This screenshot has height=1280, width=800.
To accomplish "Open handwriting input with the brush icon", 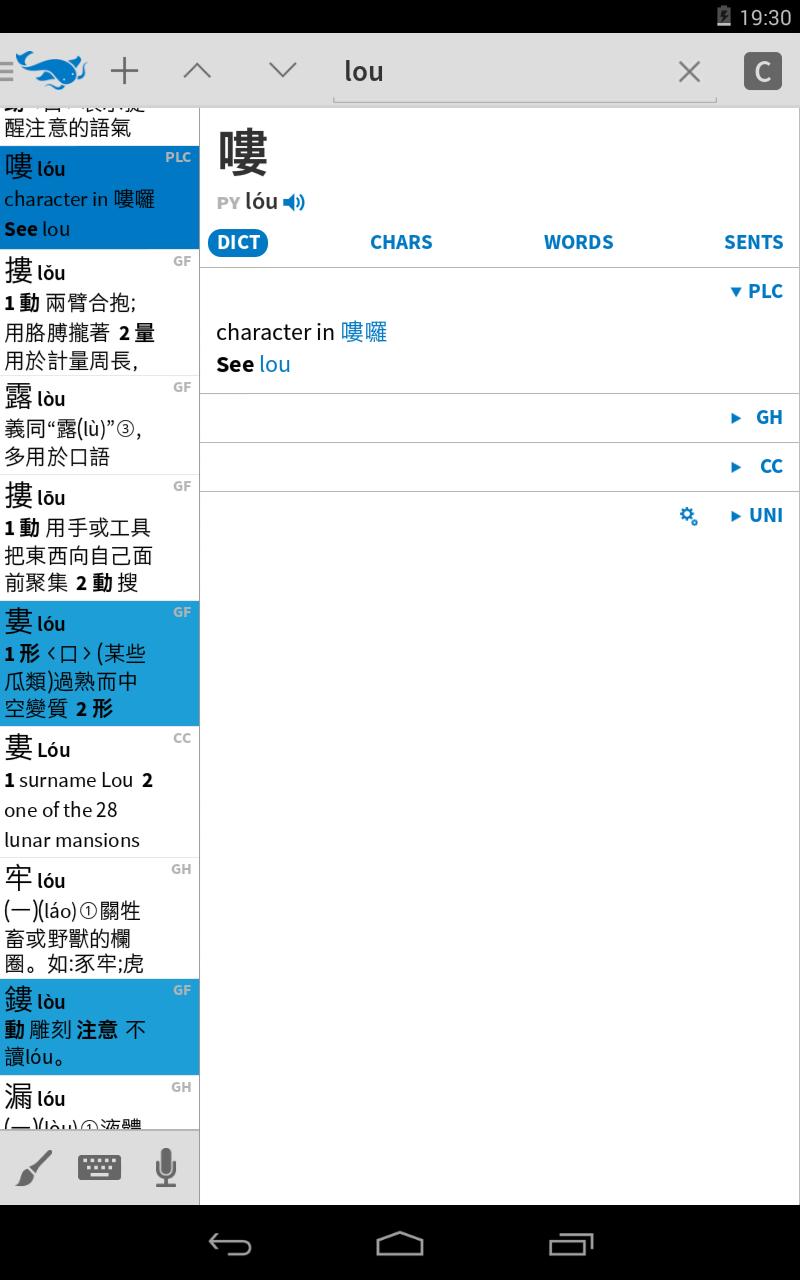I will (x=34, y=1167).
